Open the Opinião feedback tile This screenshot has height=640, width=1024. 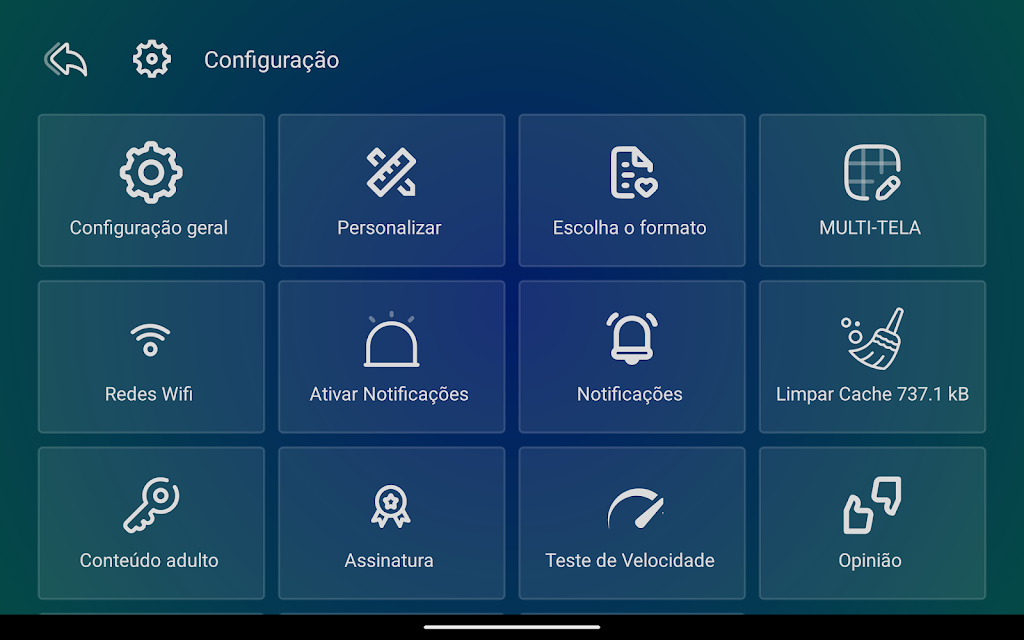[871, 522]
